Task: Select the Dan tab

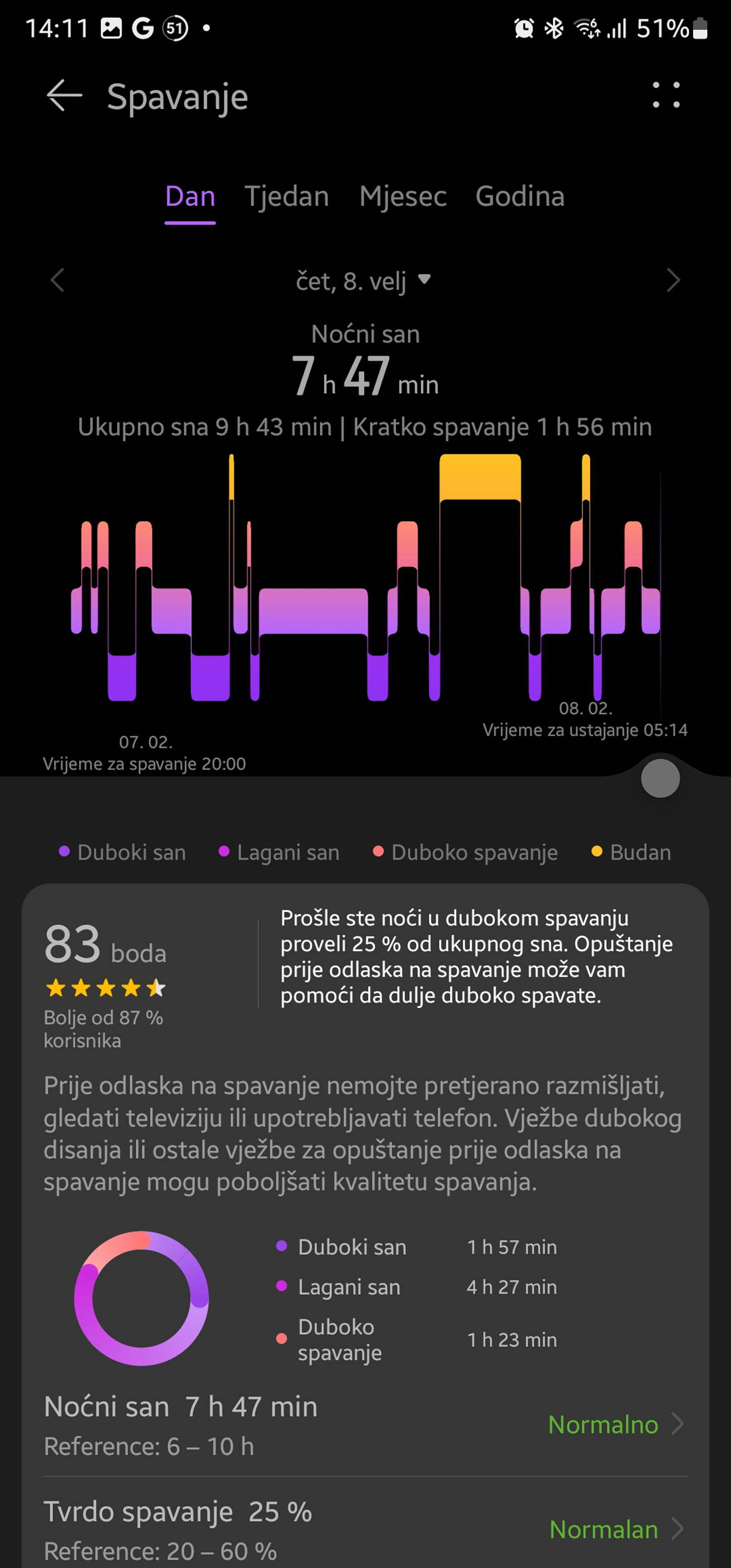Action: pos(190,197)
